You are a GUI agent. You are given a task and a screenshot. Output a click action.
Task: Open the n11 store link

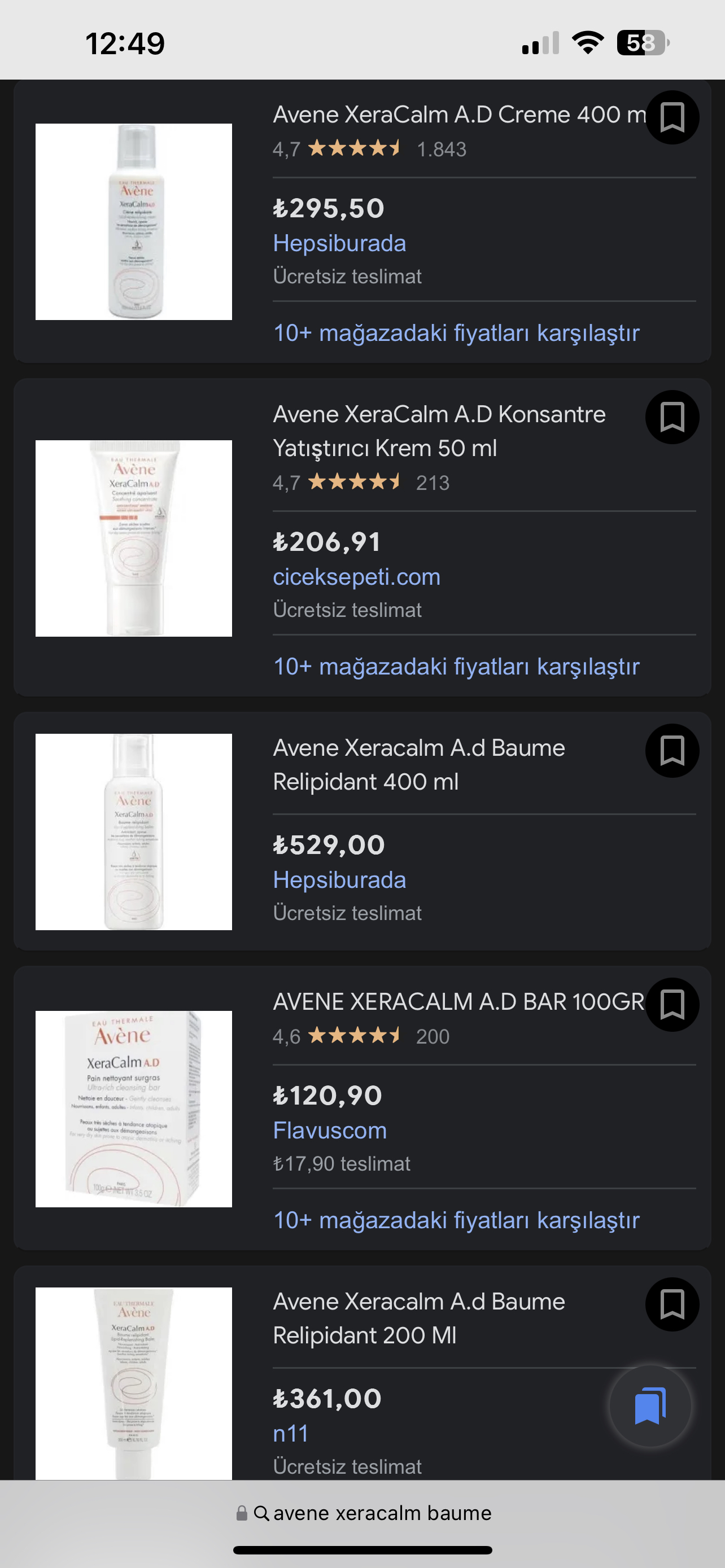(x=290, y=1434)
